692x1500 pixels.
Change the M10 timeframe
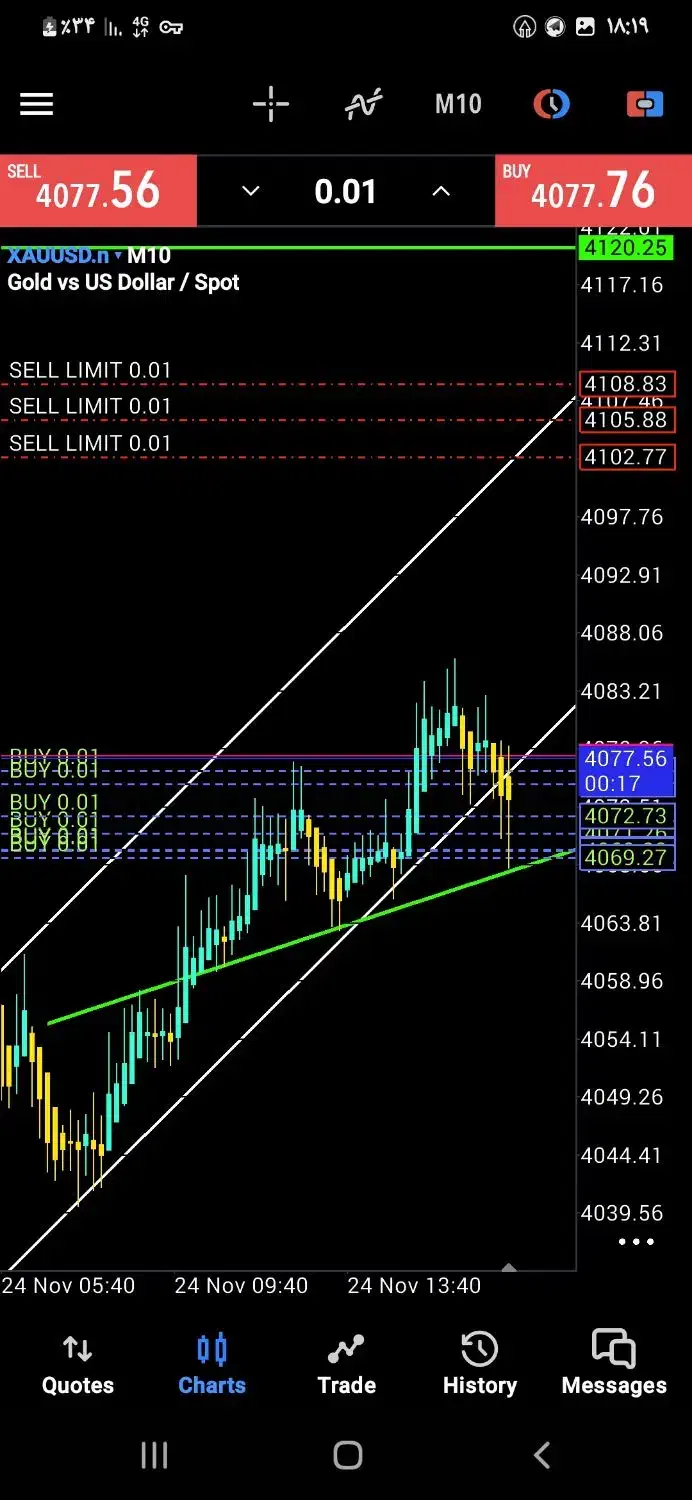[x=458, y=104]
